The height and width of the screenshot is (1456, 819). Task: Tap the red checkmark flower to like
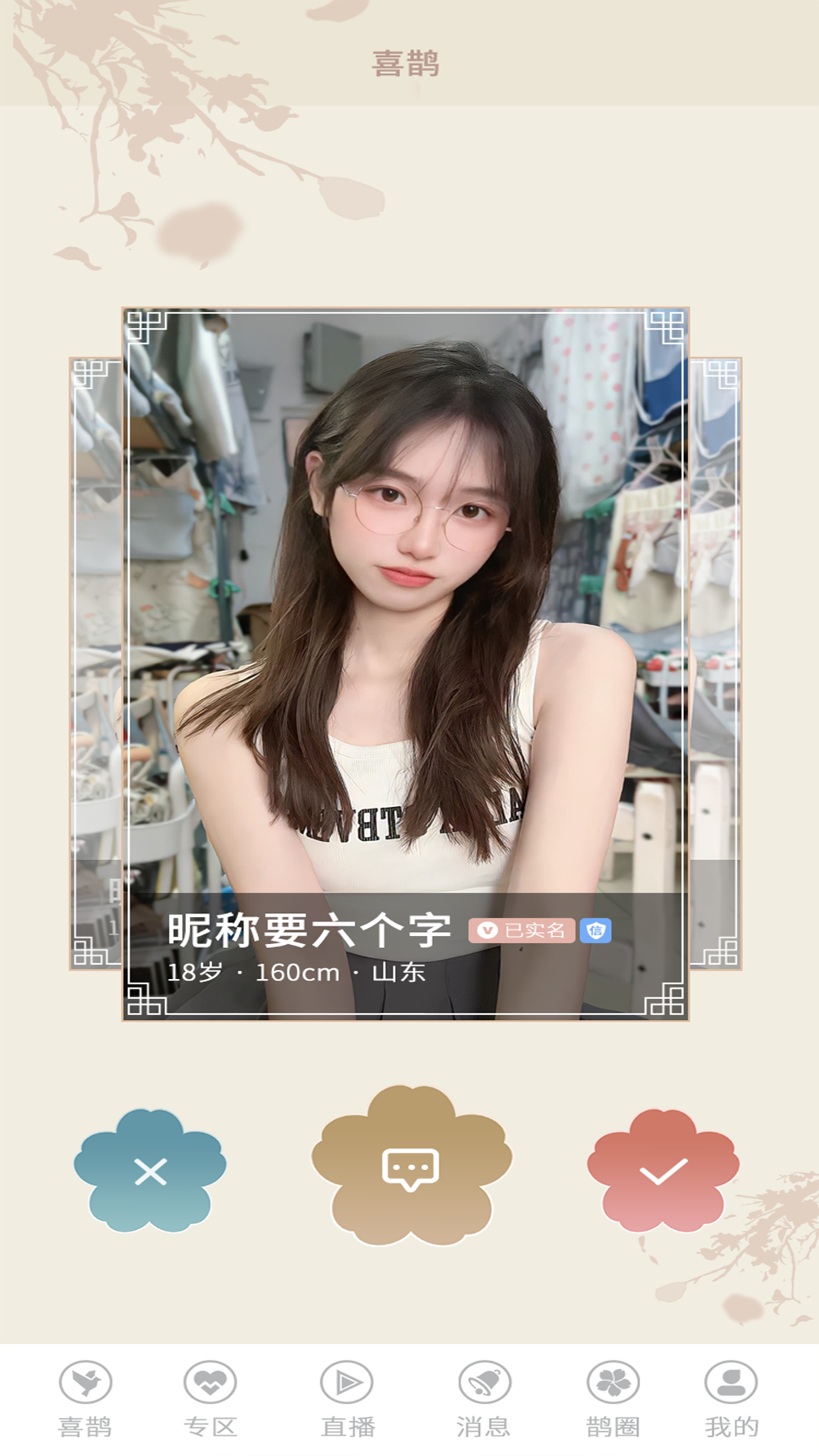663,1170
